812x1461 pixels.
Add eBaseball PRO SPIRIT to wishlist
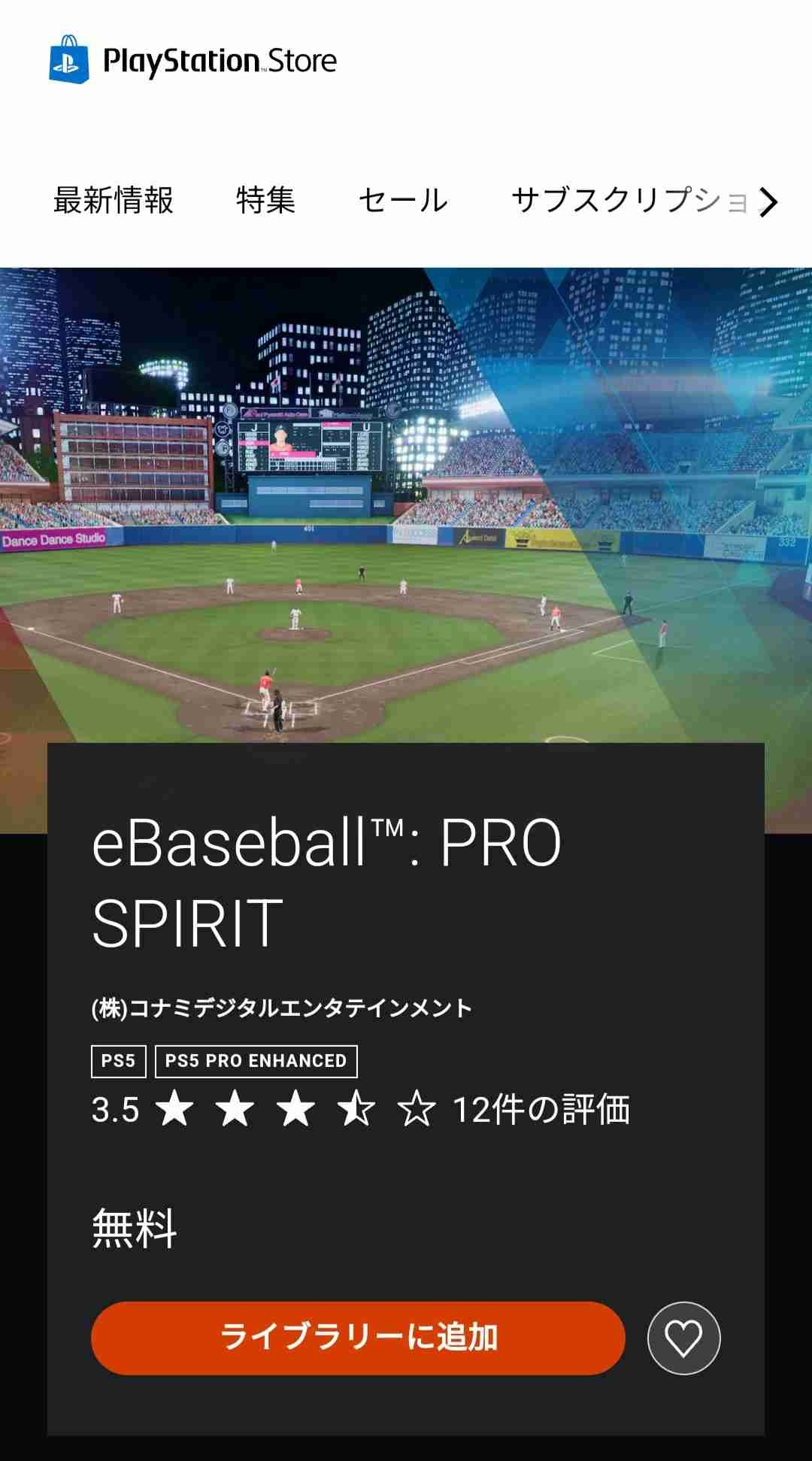[683, 1338]
